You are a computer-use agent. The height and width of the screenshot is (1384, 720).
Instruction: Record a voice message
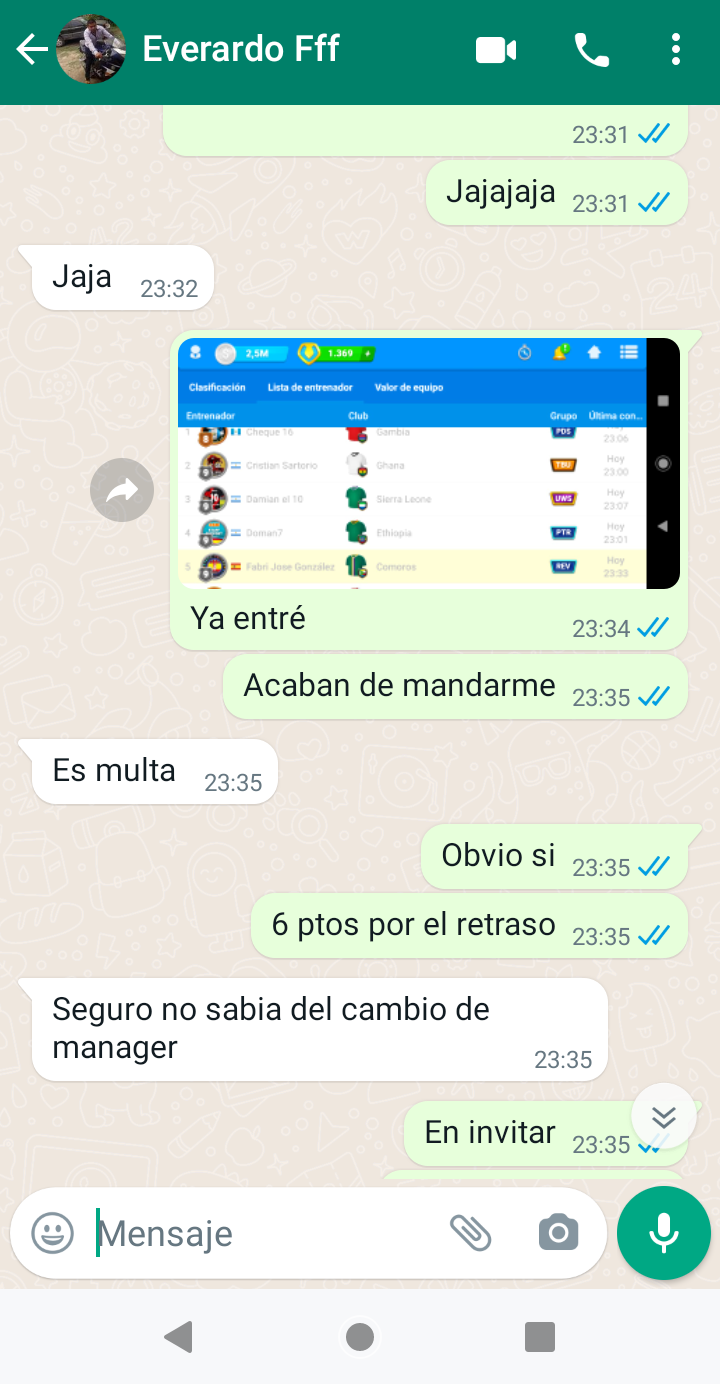pos(664,1233)
